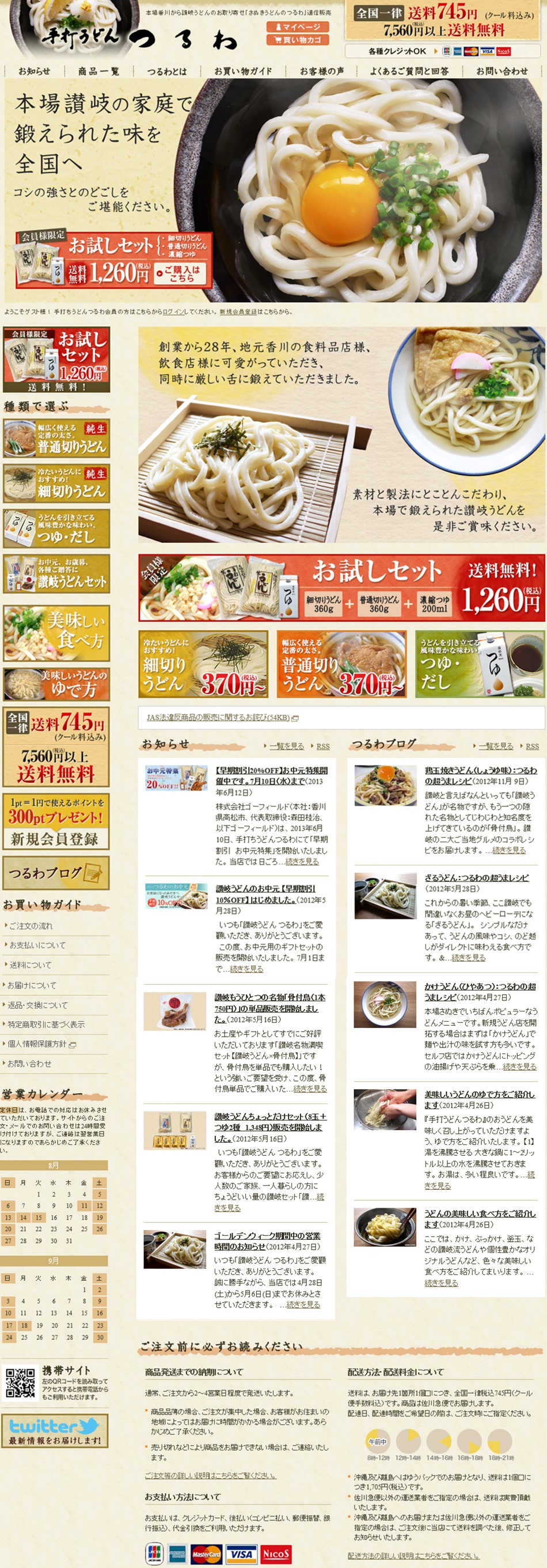Follow the ログイン link for members

pos(173,311)
